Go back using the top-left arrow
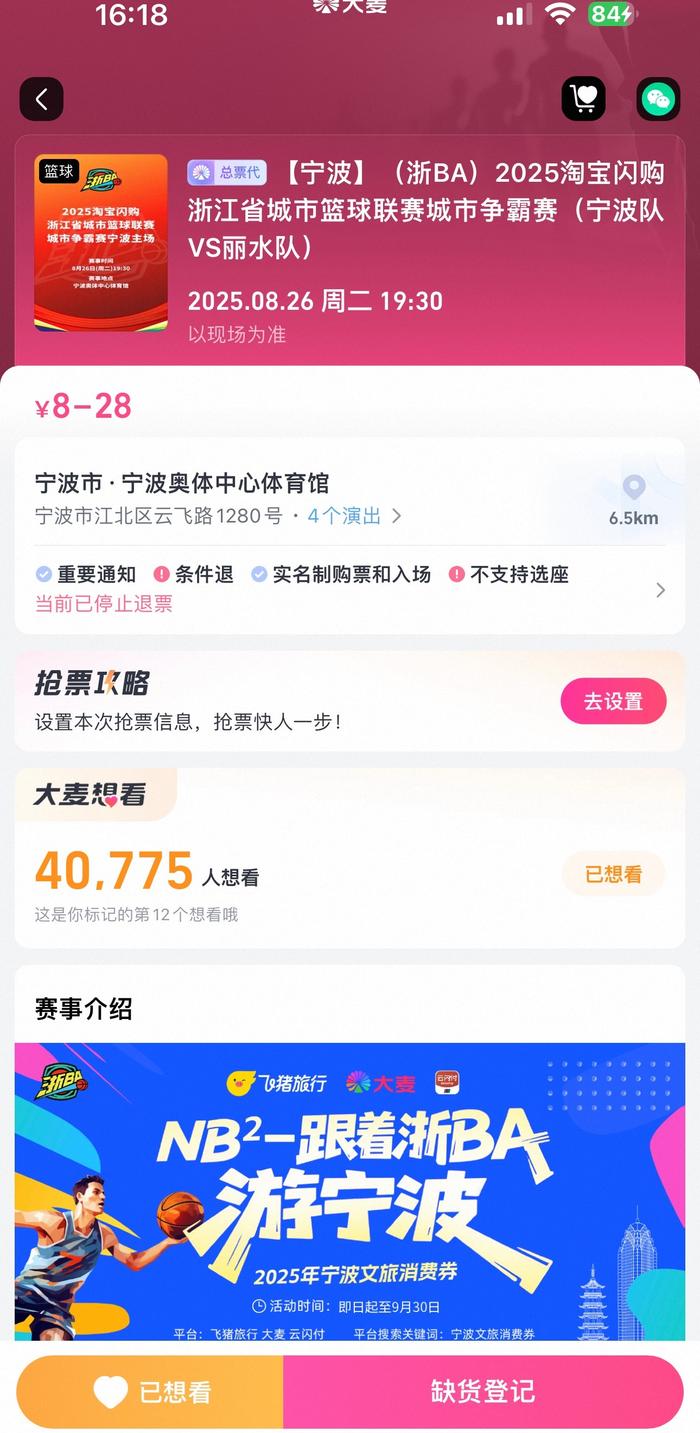 click(41, 99)
